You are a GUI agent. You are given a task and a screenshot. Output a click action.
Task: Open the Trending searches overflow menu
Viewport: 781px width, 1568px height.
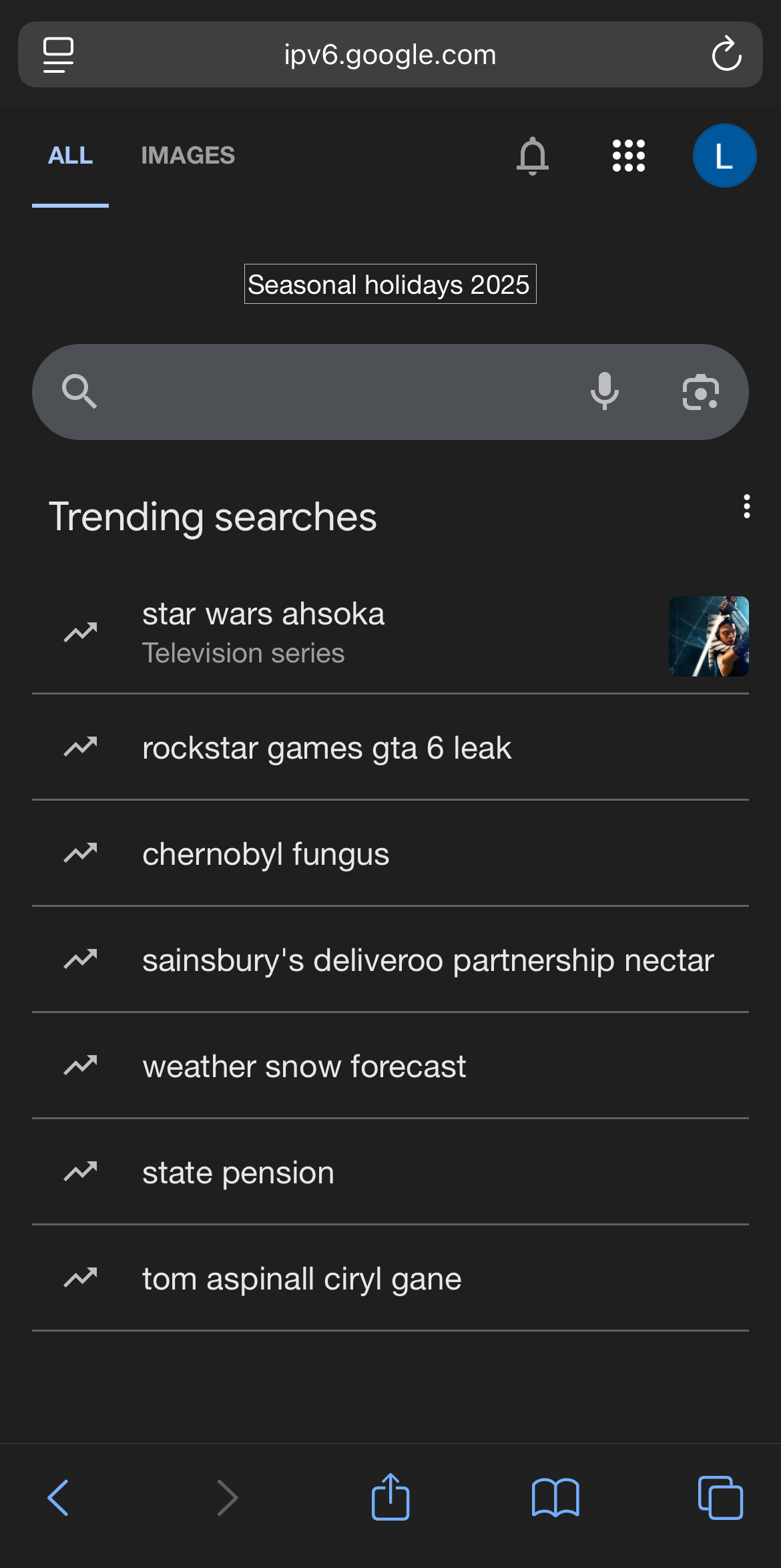(x=746, y=507)
